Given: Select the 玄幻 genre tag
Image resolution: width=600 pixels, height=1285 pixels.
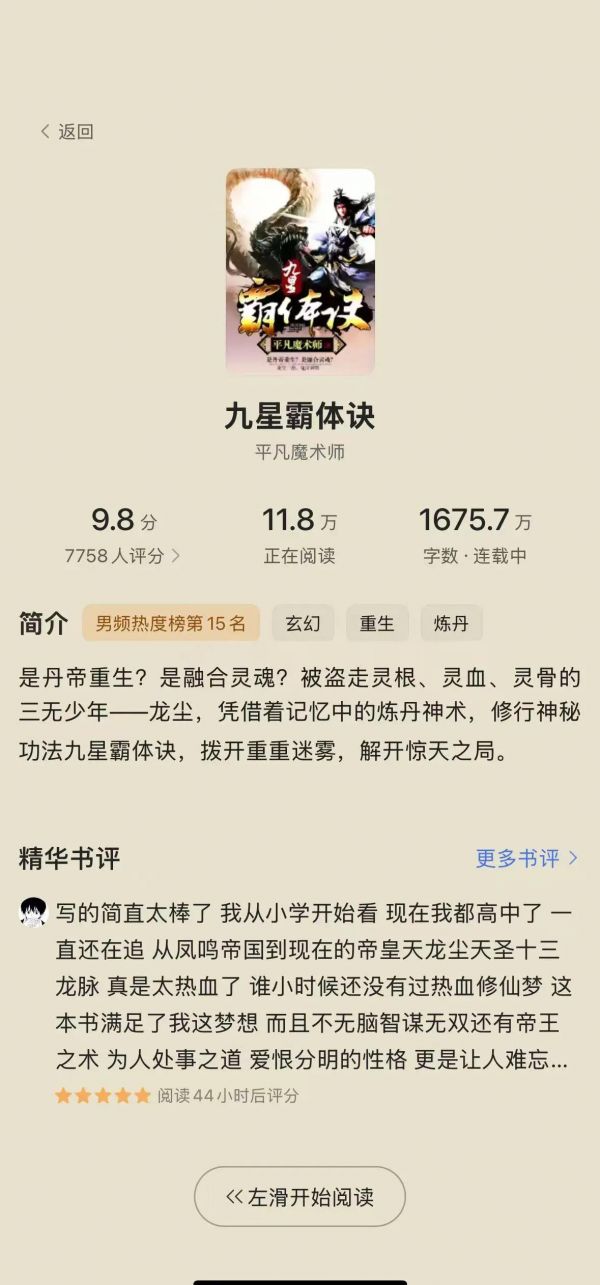Looking at the screenshot, I should pos(303,623).
